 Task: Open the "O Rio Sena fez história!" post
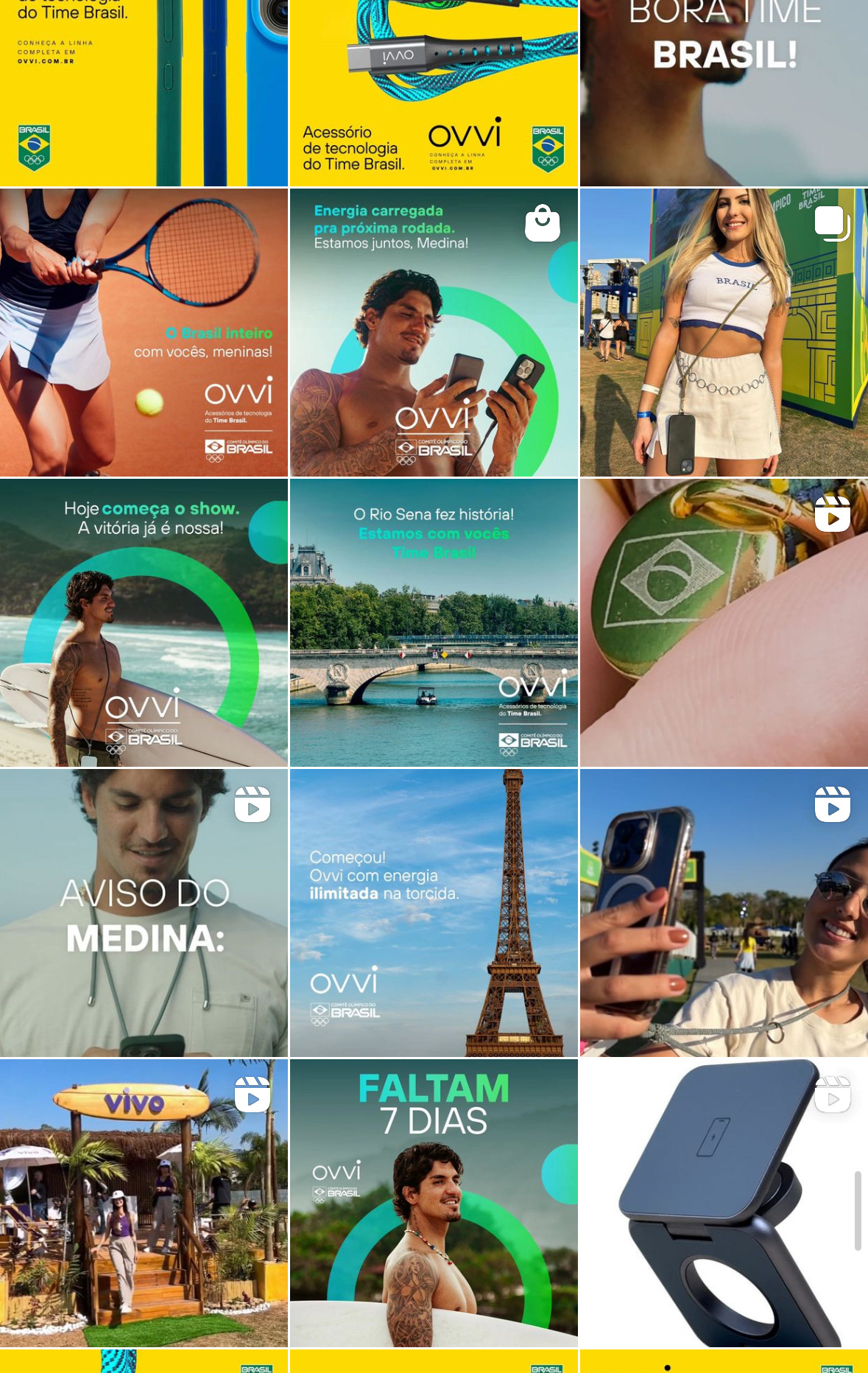(434, 622)
